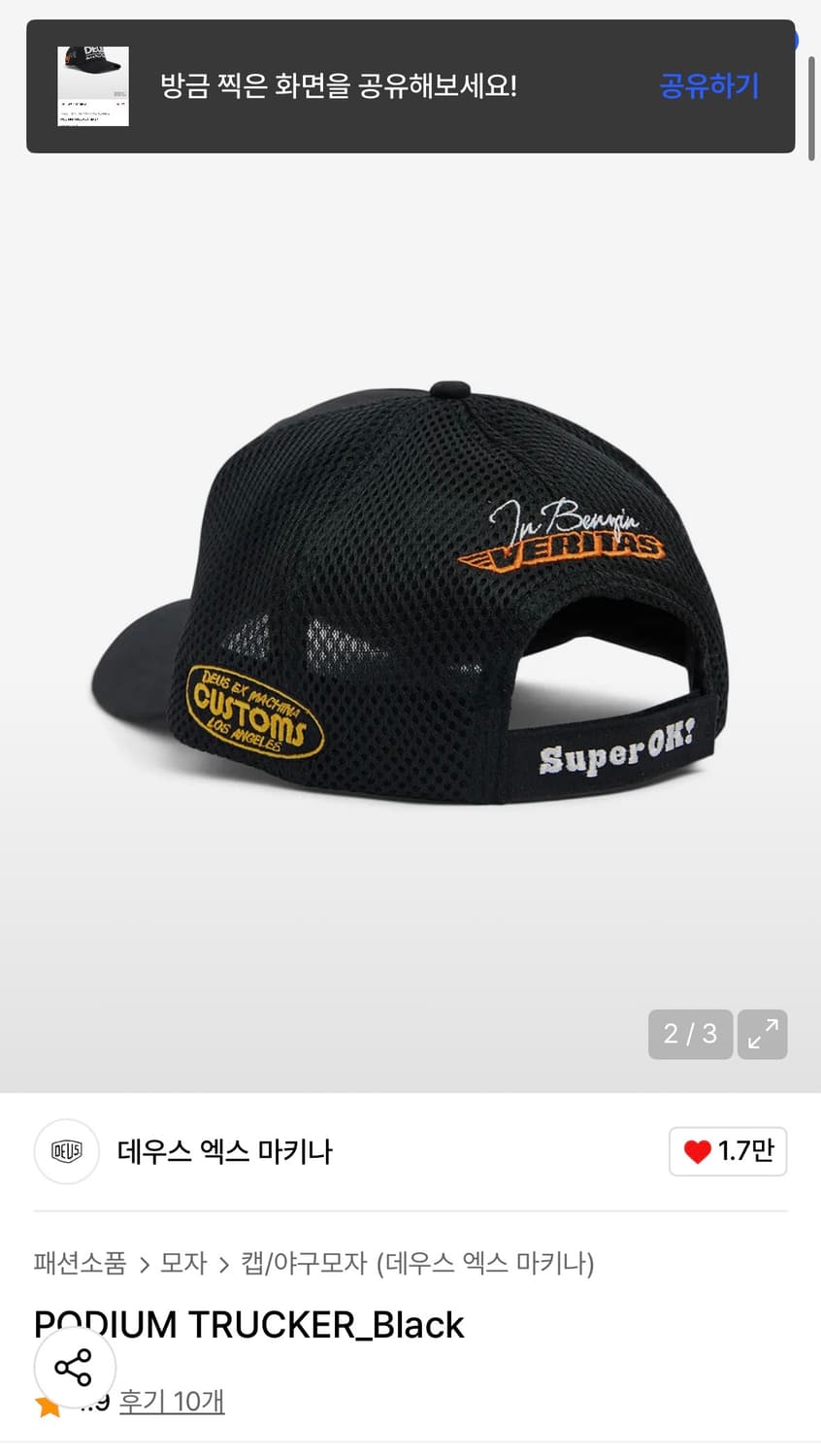Tap 공유하기 to share the screenshot
821x1456 pixels.
tap(707, 85)
